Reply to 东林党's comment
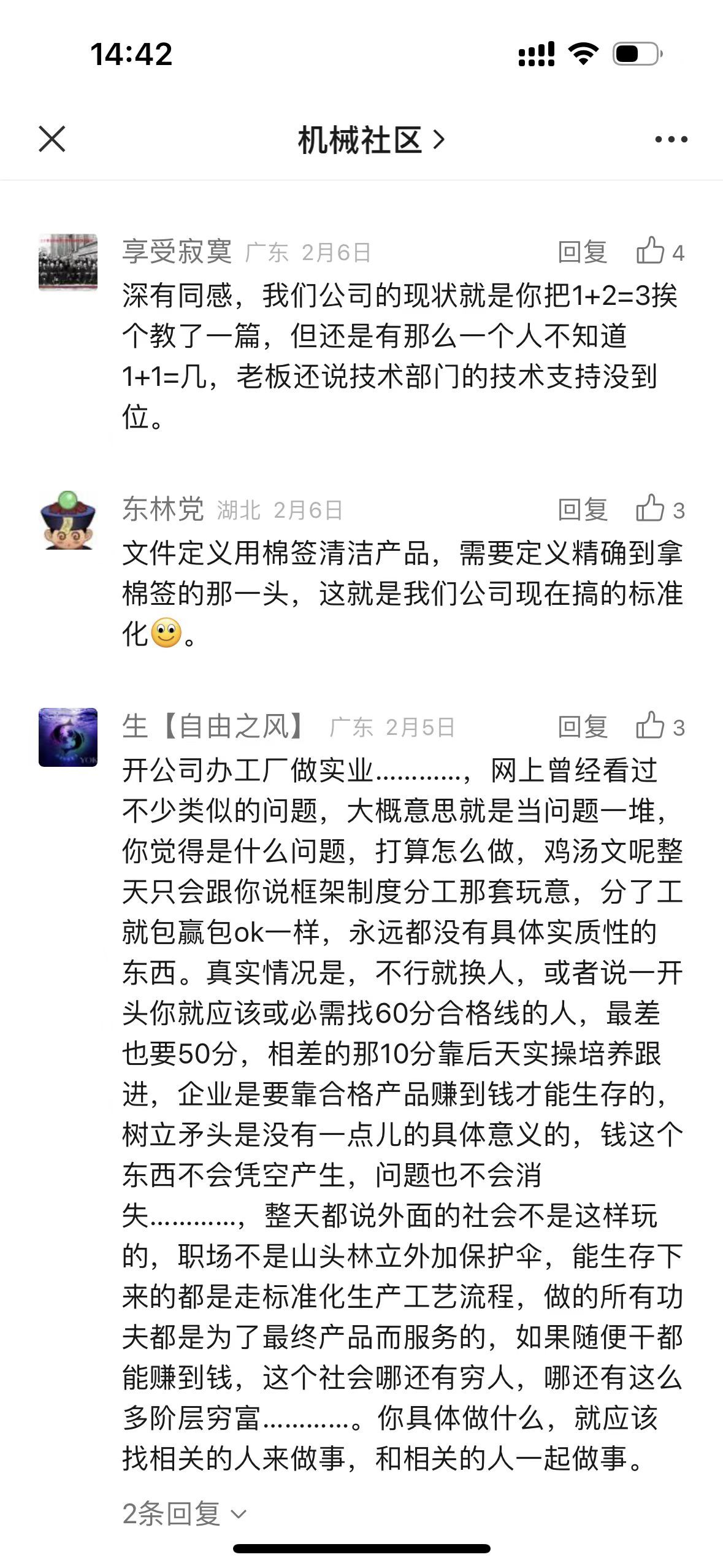The width and height of the screenshot is (723, 1568). [582, 510]
